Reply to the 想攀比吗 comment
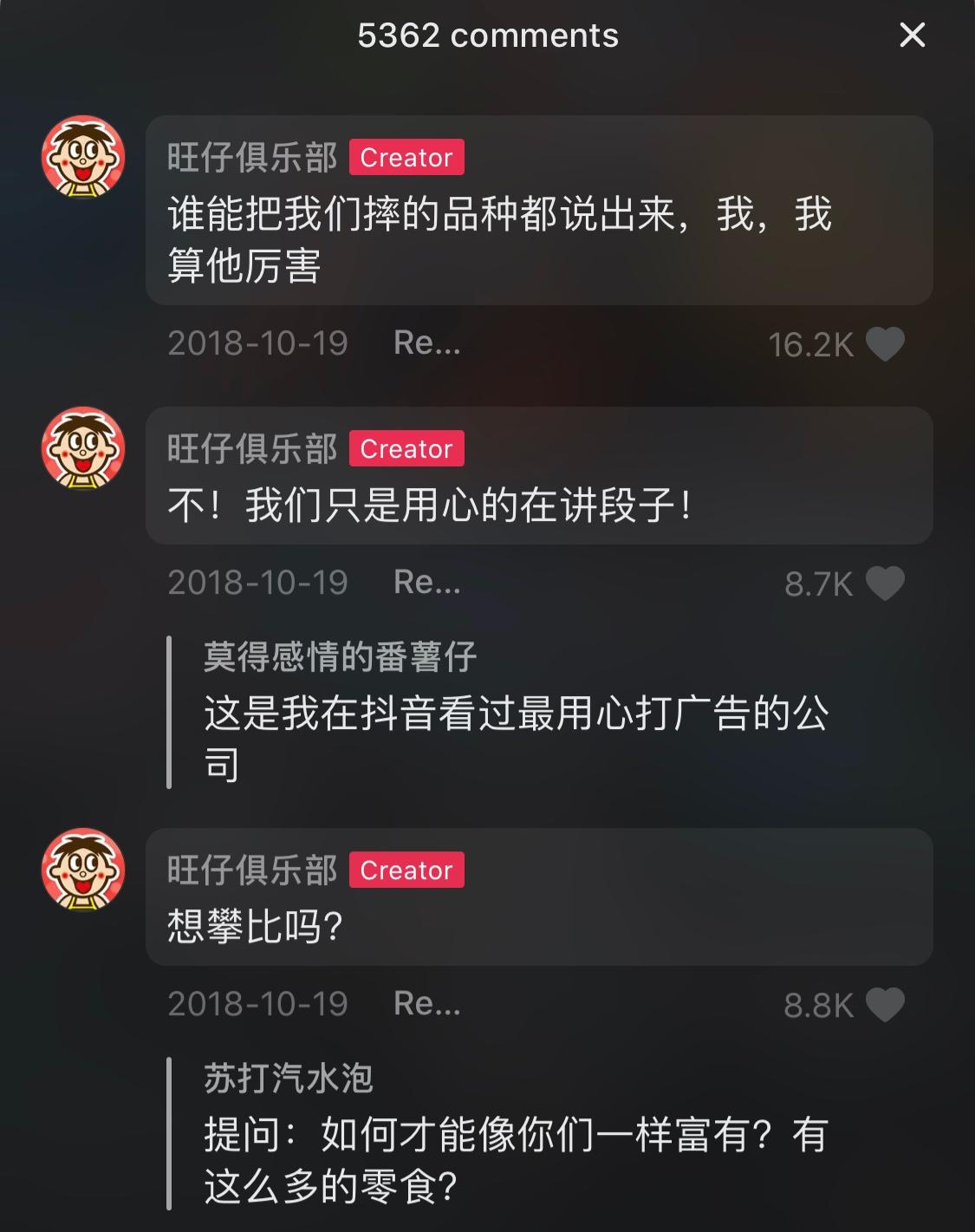 click(x=426, y=1004)
